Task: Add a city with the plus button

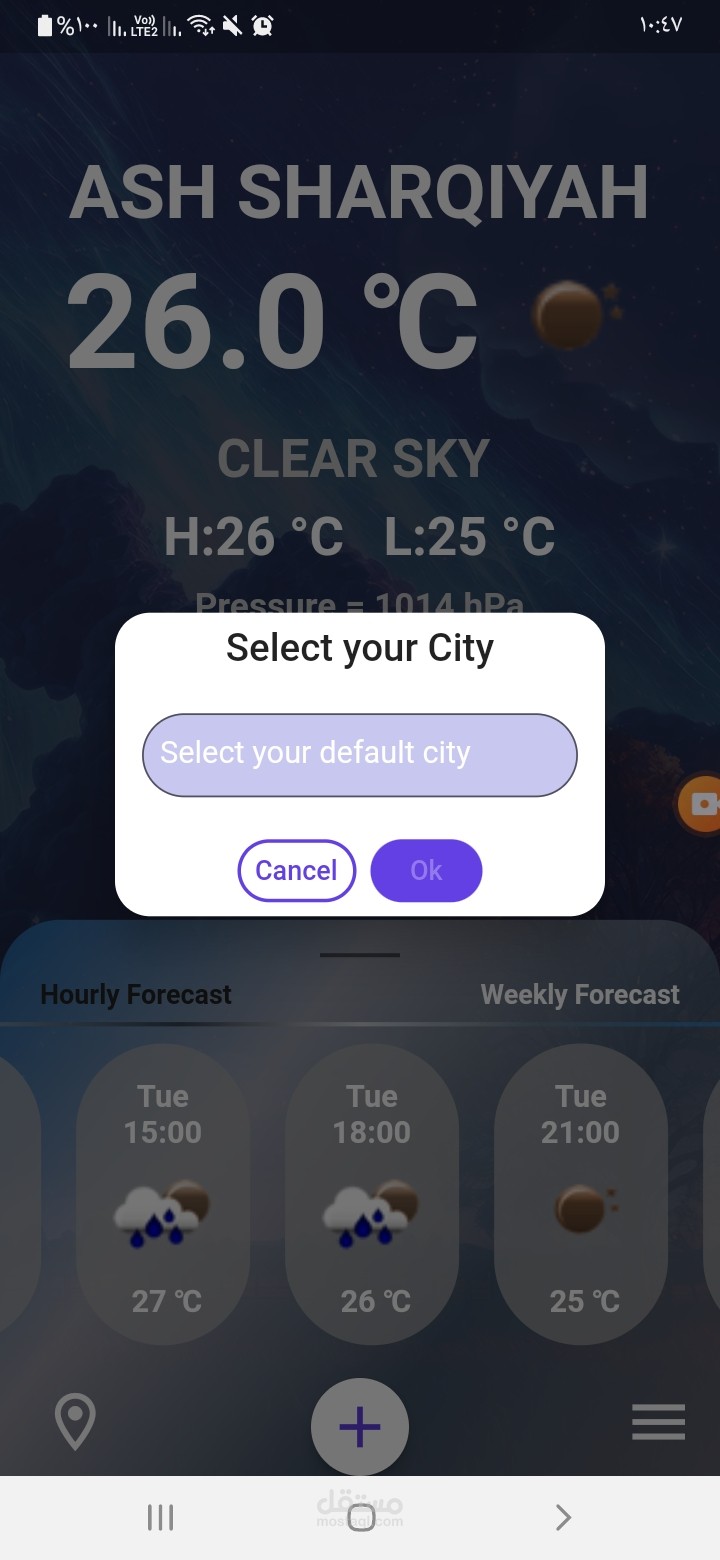Action: click(x=360, y=1427)
